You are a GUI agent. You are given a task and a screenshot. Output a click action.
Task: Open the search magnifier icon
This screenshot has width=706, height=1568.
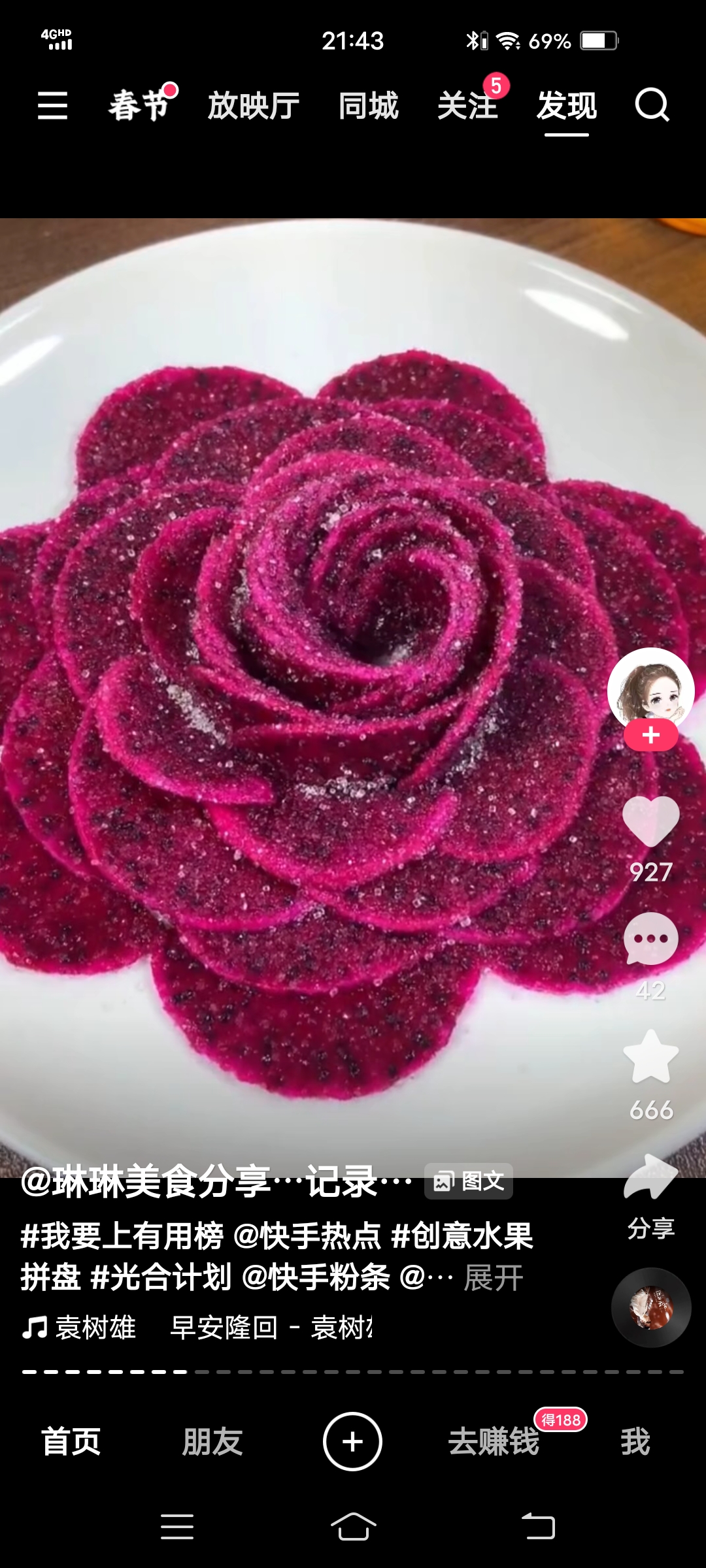(652, 105)
